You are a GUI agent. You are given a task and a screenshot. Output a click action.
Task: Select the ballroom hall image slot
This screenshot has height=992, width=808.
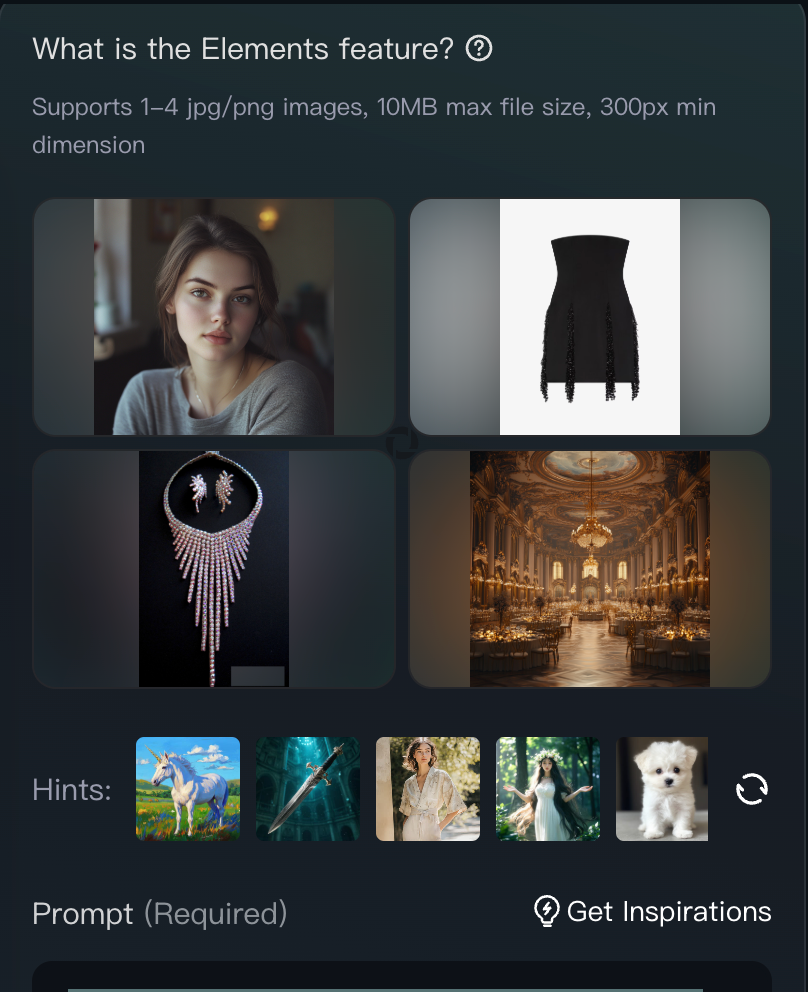(x=590, y=569)
